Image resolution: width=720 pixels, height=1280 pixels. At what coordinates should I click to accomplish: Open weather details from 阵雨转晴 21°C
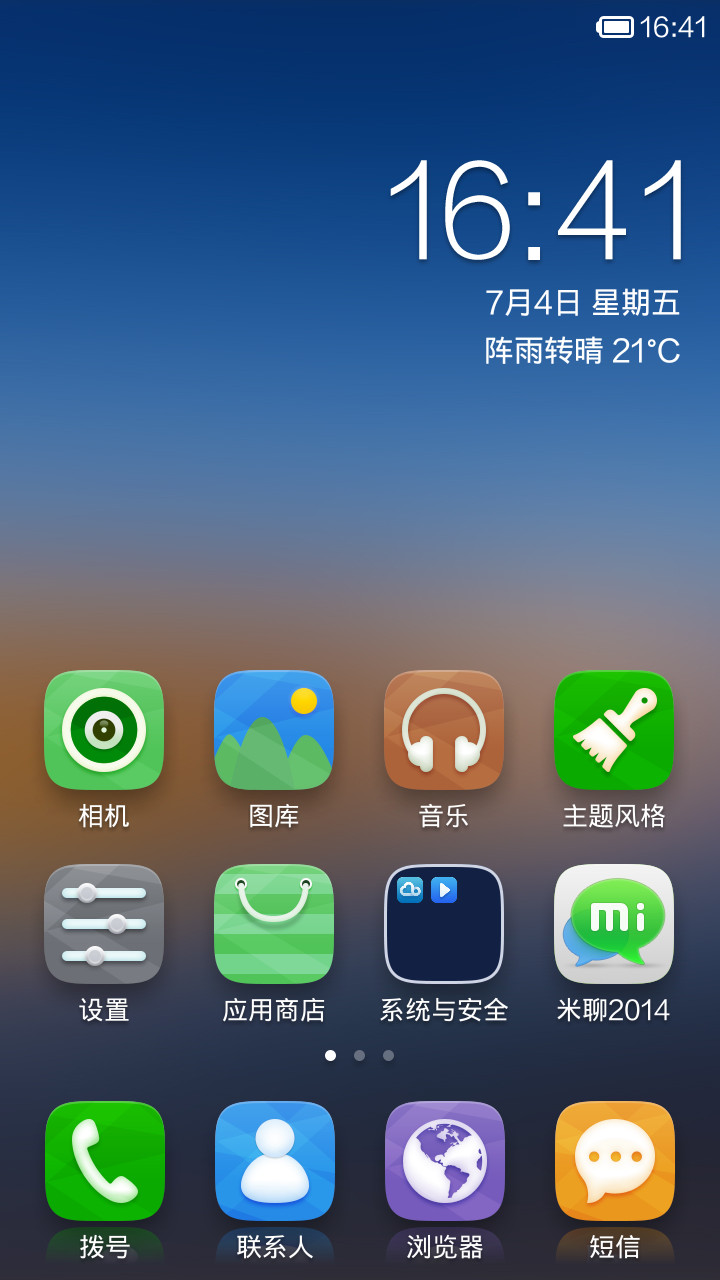tap(582, 351)
